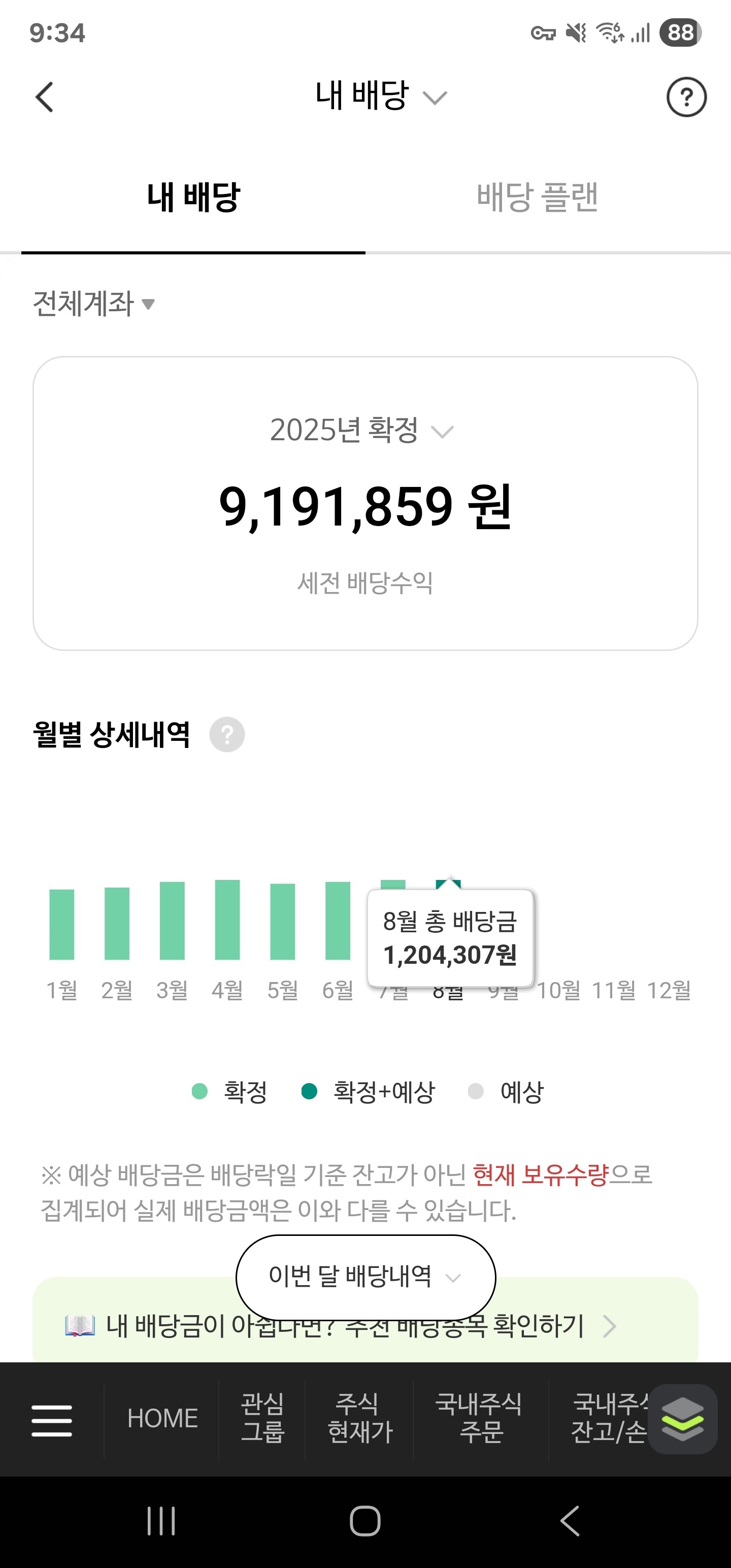The width and height of the screenshot is (731, 1568).
Task: Open info tooltip beside 월별 상세내역
Action: tap(227, 735)
